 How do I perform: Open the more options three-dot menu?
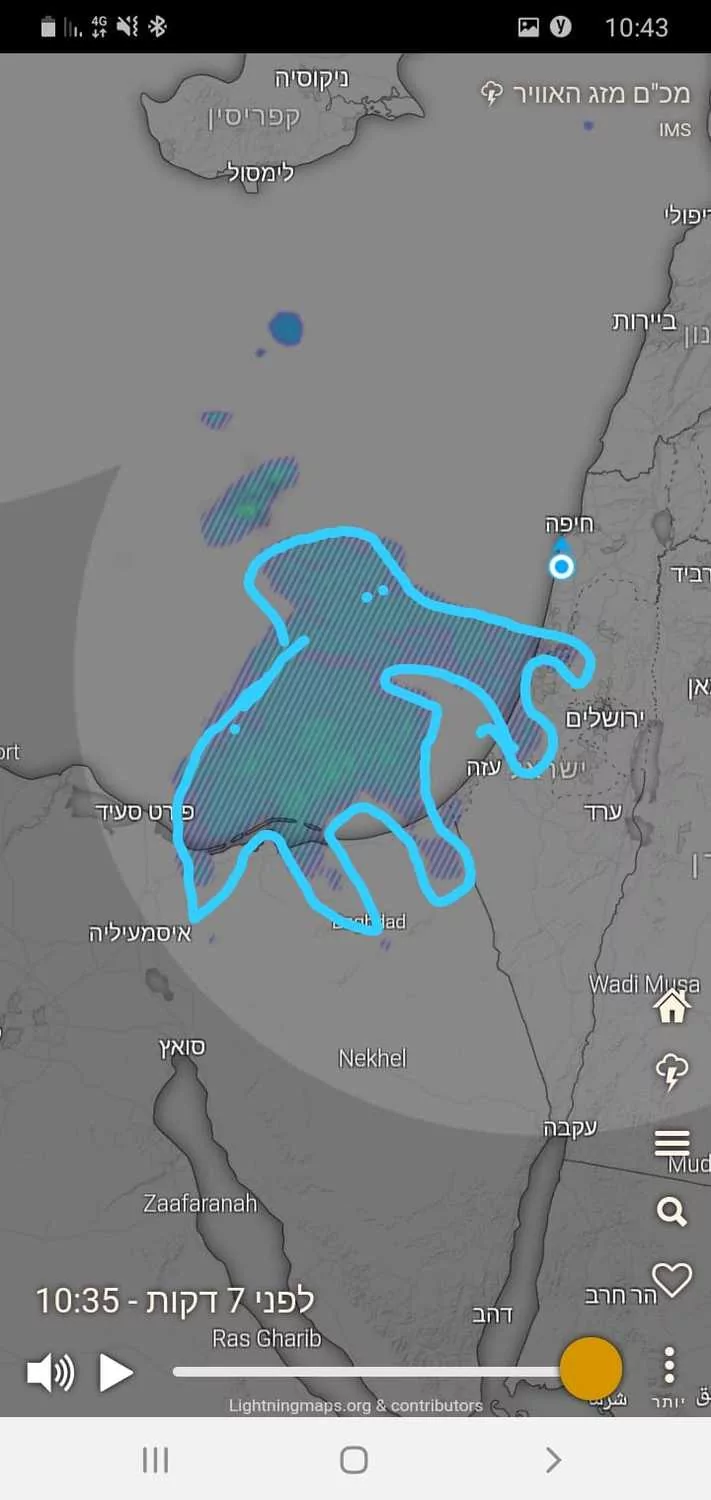click(x=669, y=1365)
